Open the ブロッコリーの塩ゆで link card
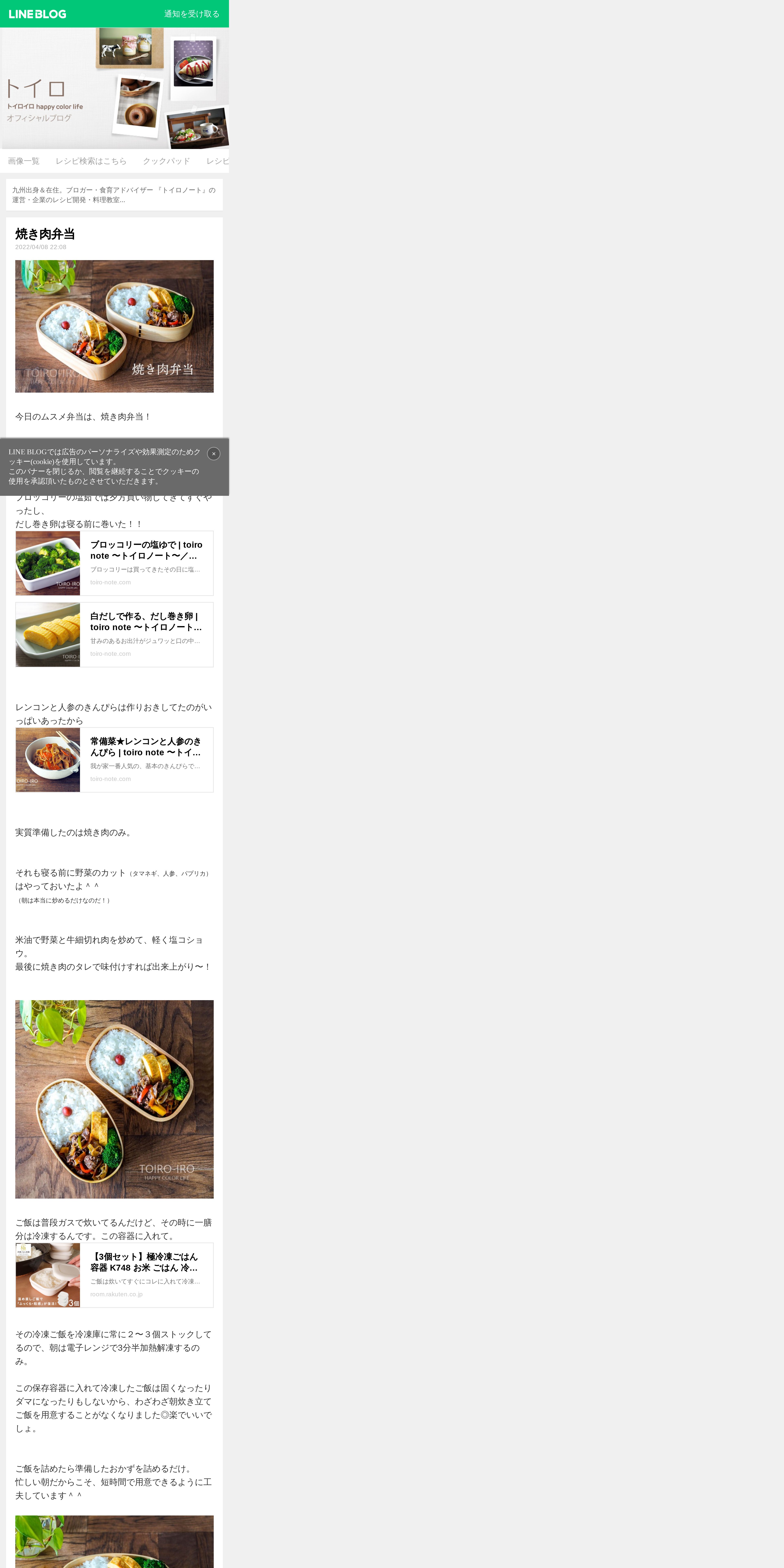The height and width of the screenshot is (1568, 784). pyautogui.click(x=114, y=563)
